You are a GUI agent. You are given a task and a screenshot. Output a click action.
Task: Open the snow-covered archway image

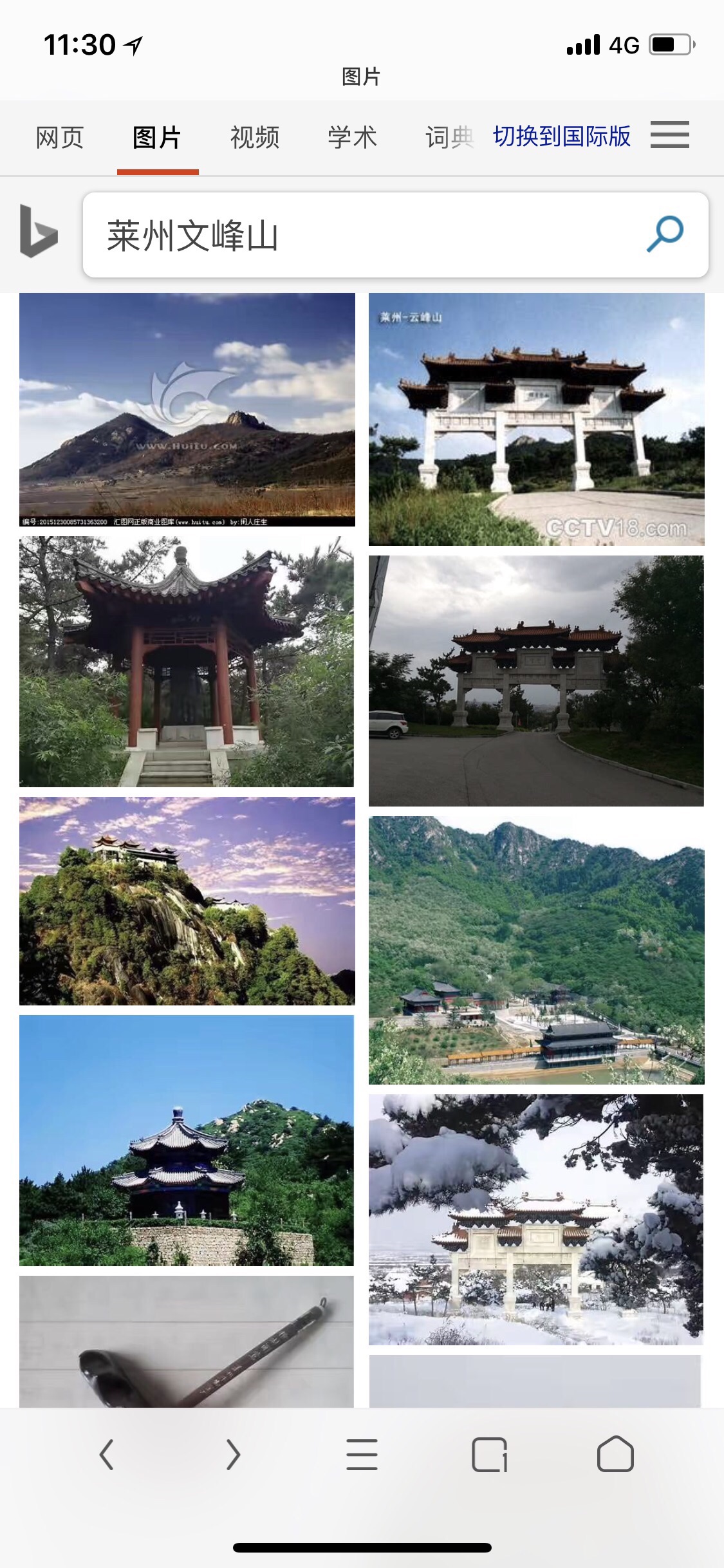(x=536, y=1219)
